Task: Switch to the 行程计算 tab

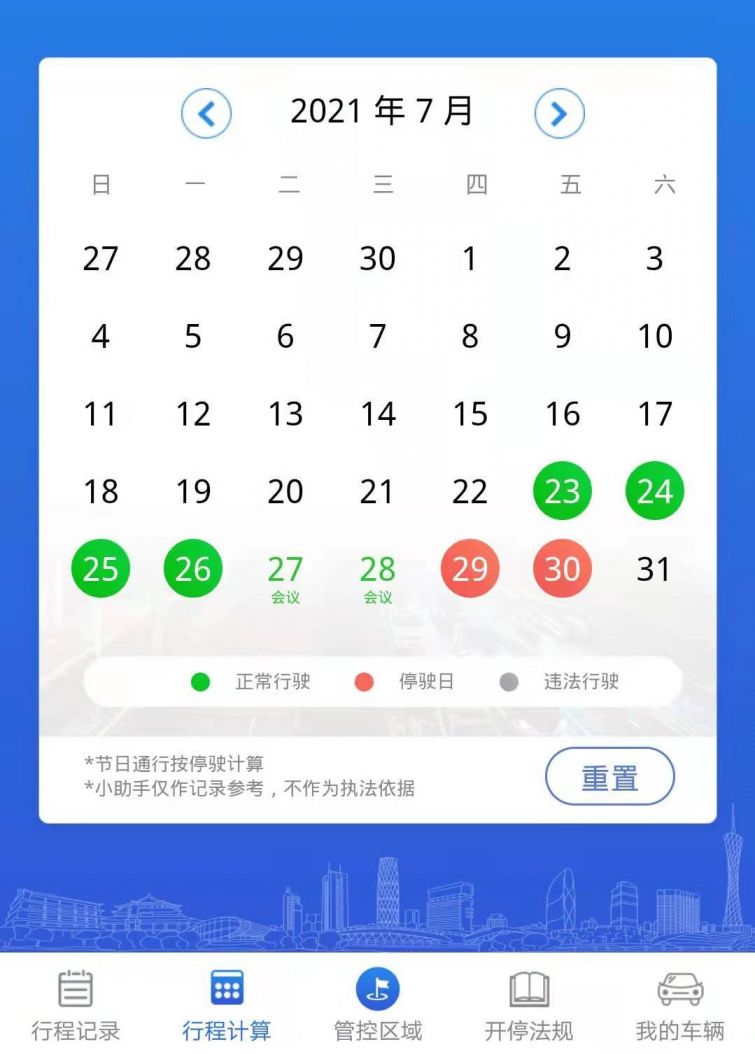Action: [x=227, y=1005]
